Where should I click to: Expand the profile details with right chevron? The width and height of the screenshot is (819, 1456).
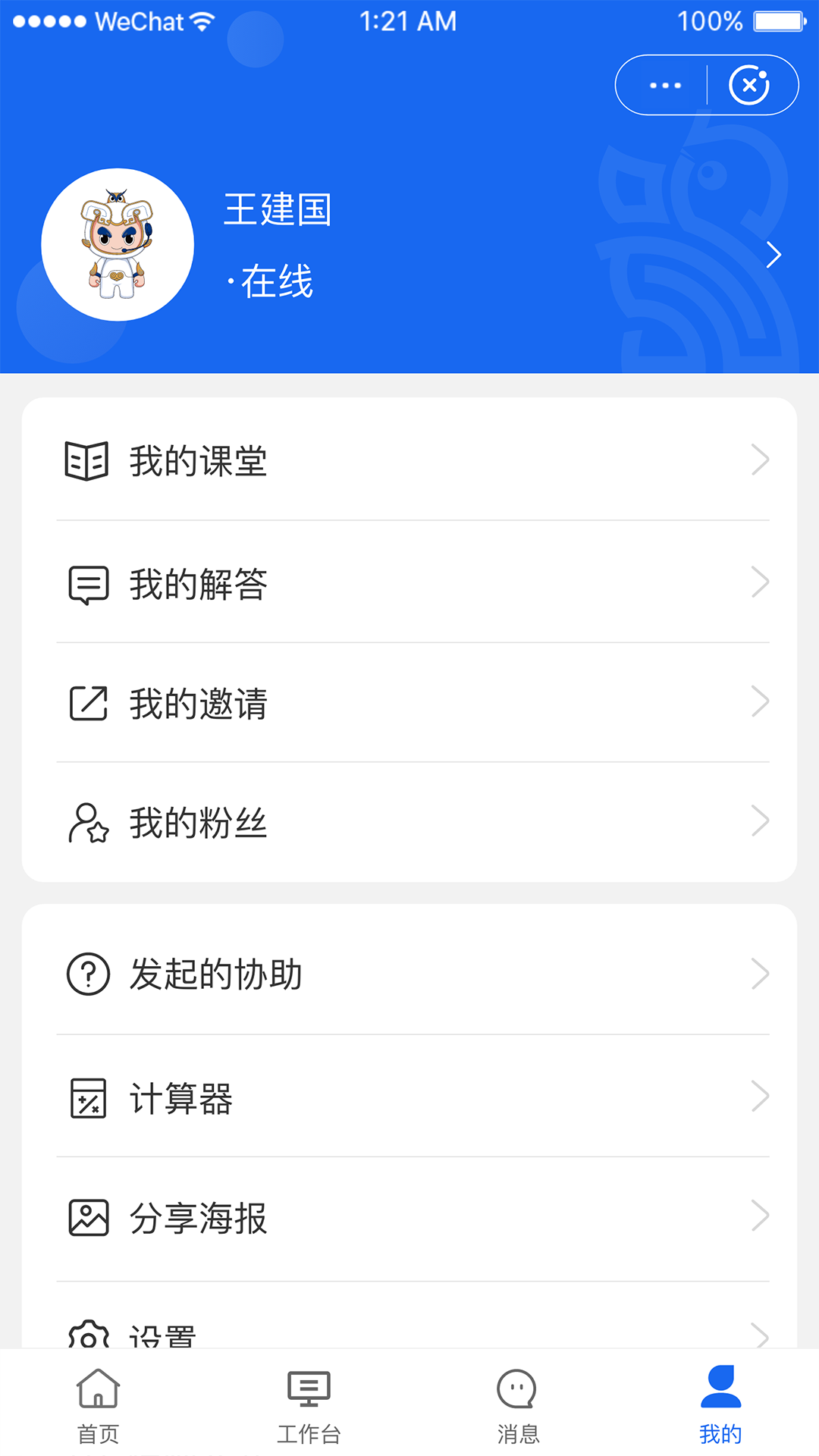click(773, 255)
